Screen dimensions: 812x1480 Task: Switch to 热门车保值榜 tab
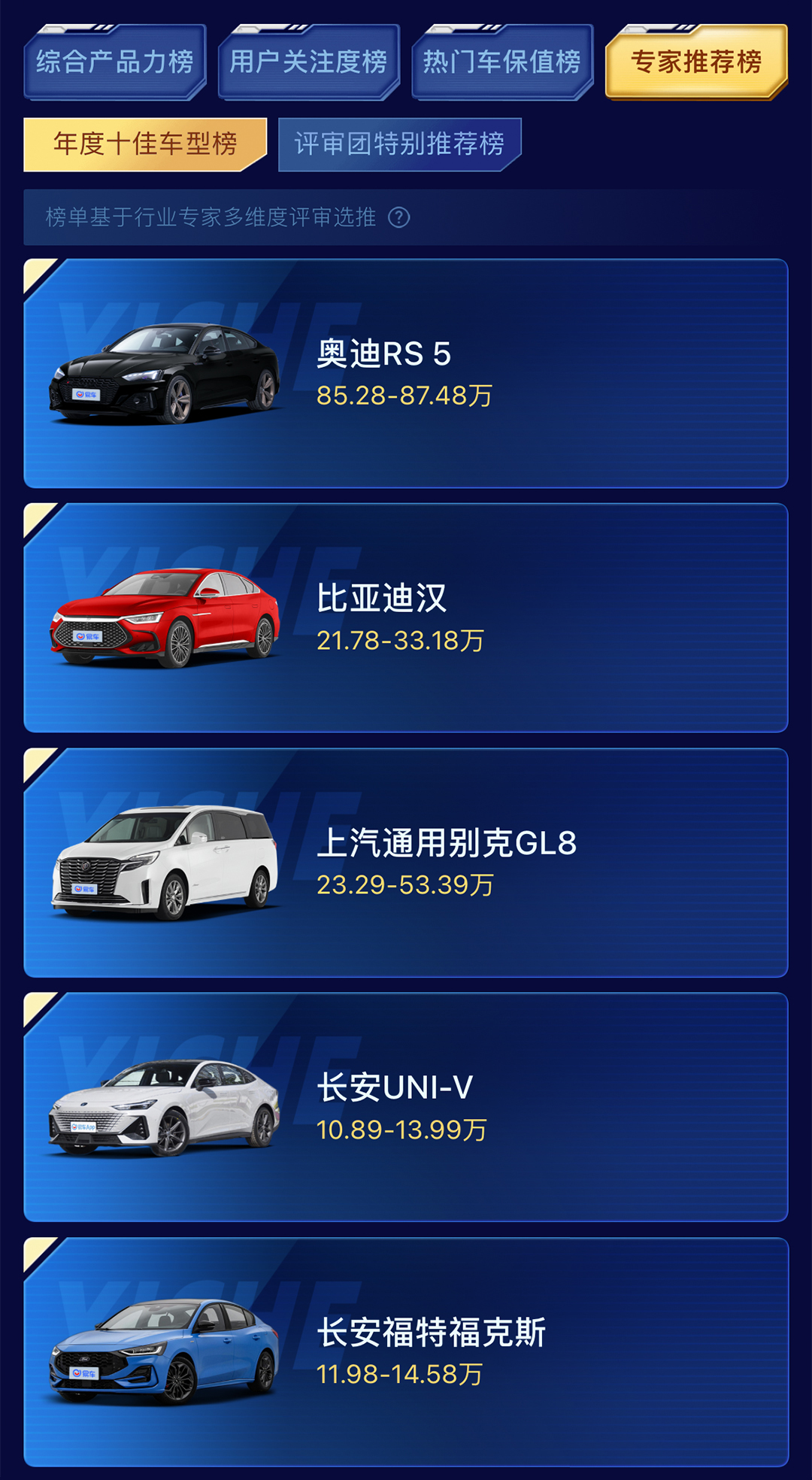(502, 62)
